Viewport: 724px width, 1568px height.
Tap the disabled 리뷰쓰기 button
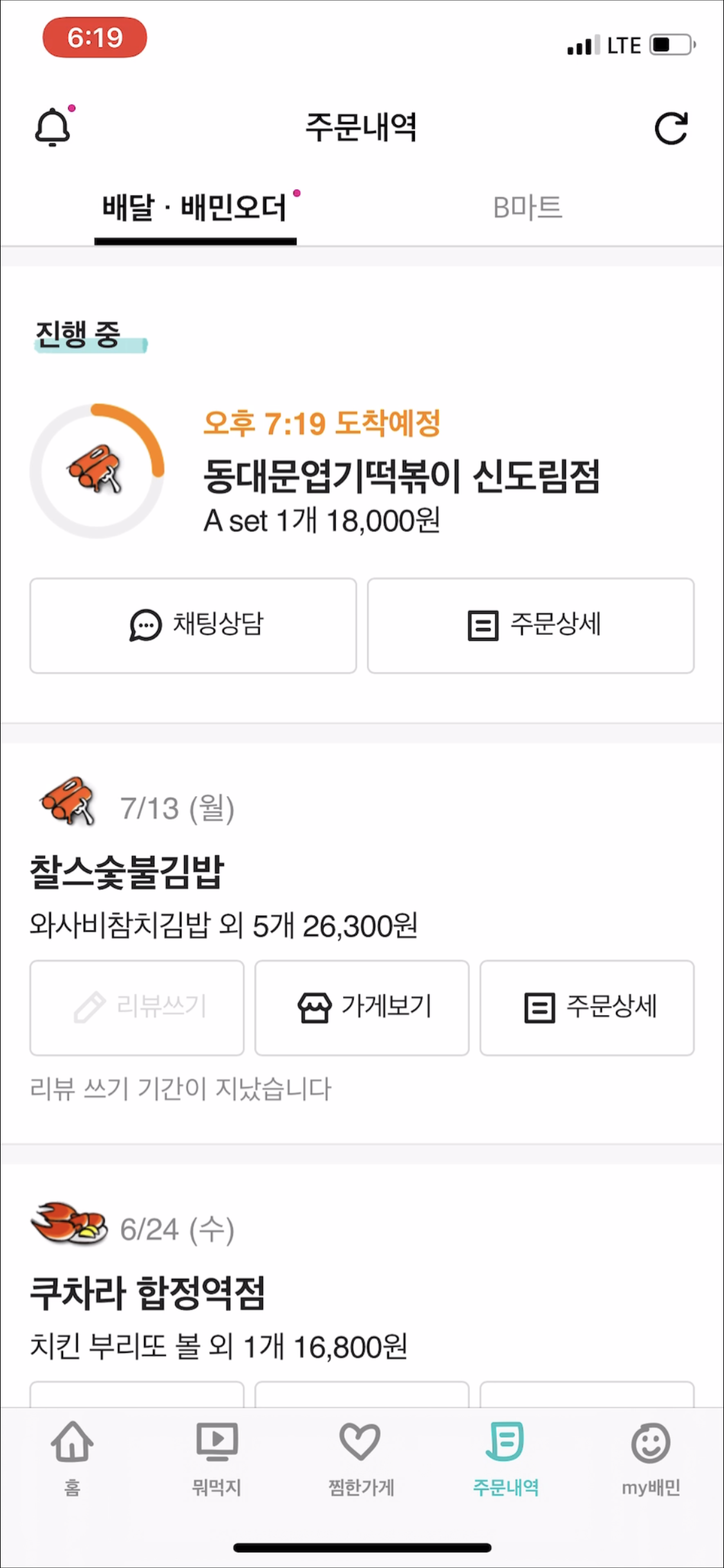tap(136, 1007)
